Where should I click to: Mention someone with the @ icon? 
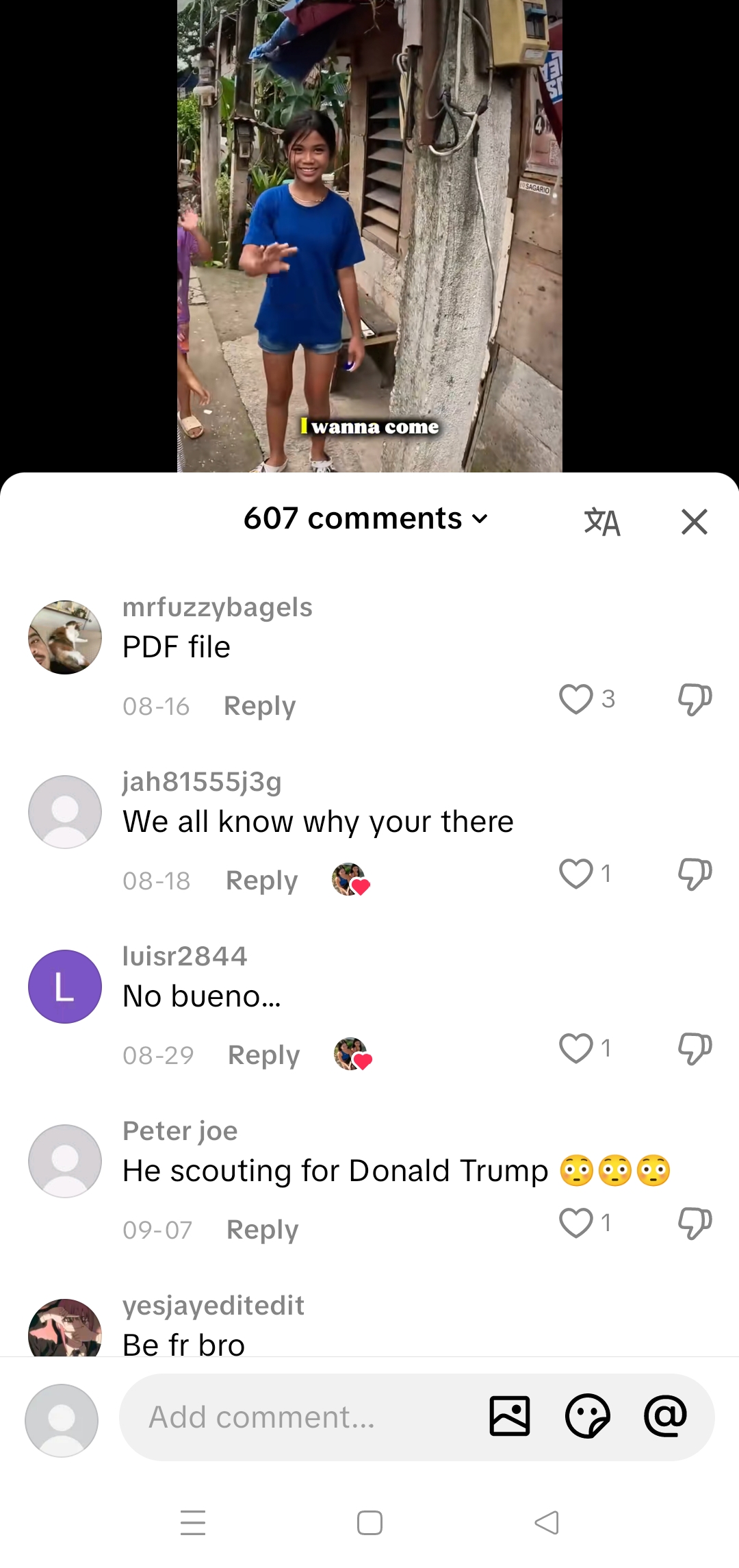pyautogui.click(x=665, y=1416)
